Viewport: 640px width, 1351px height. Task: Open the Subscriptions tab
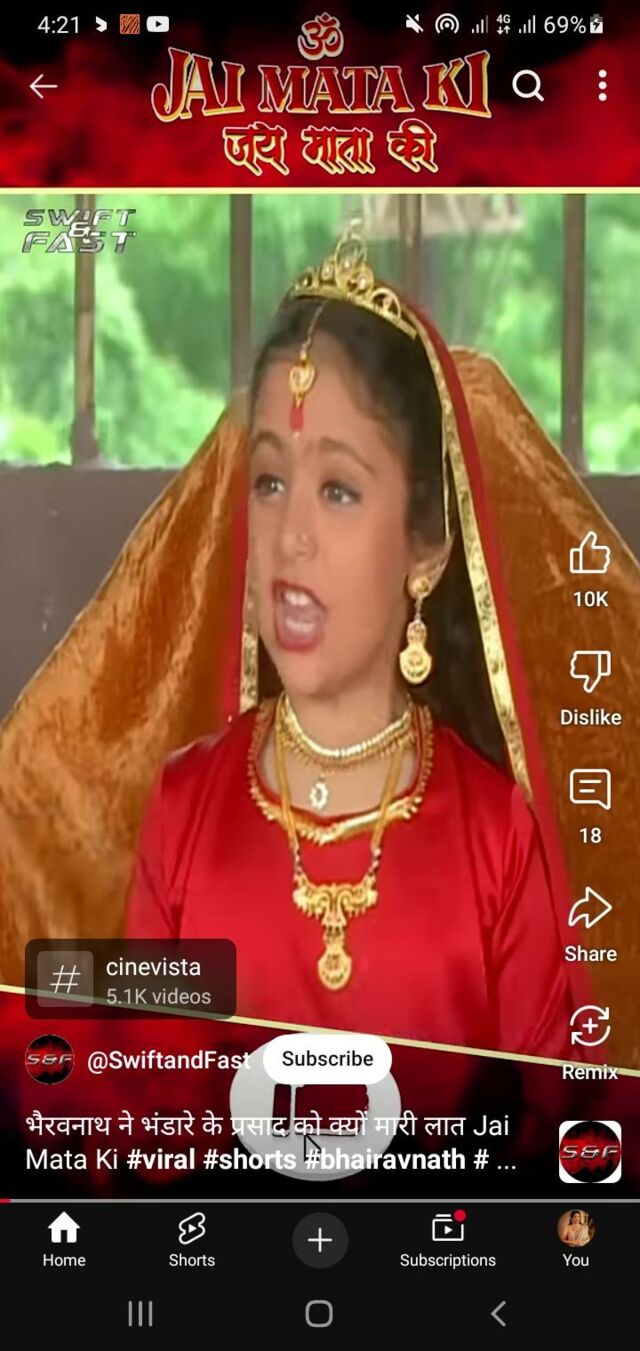click(x=448, y=1240)
